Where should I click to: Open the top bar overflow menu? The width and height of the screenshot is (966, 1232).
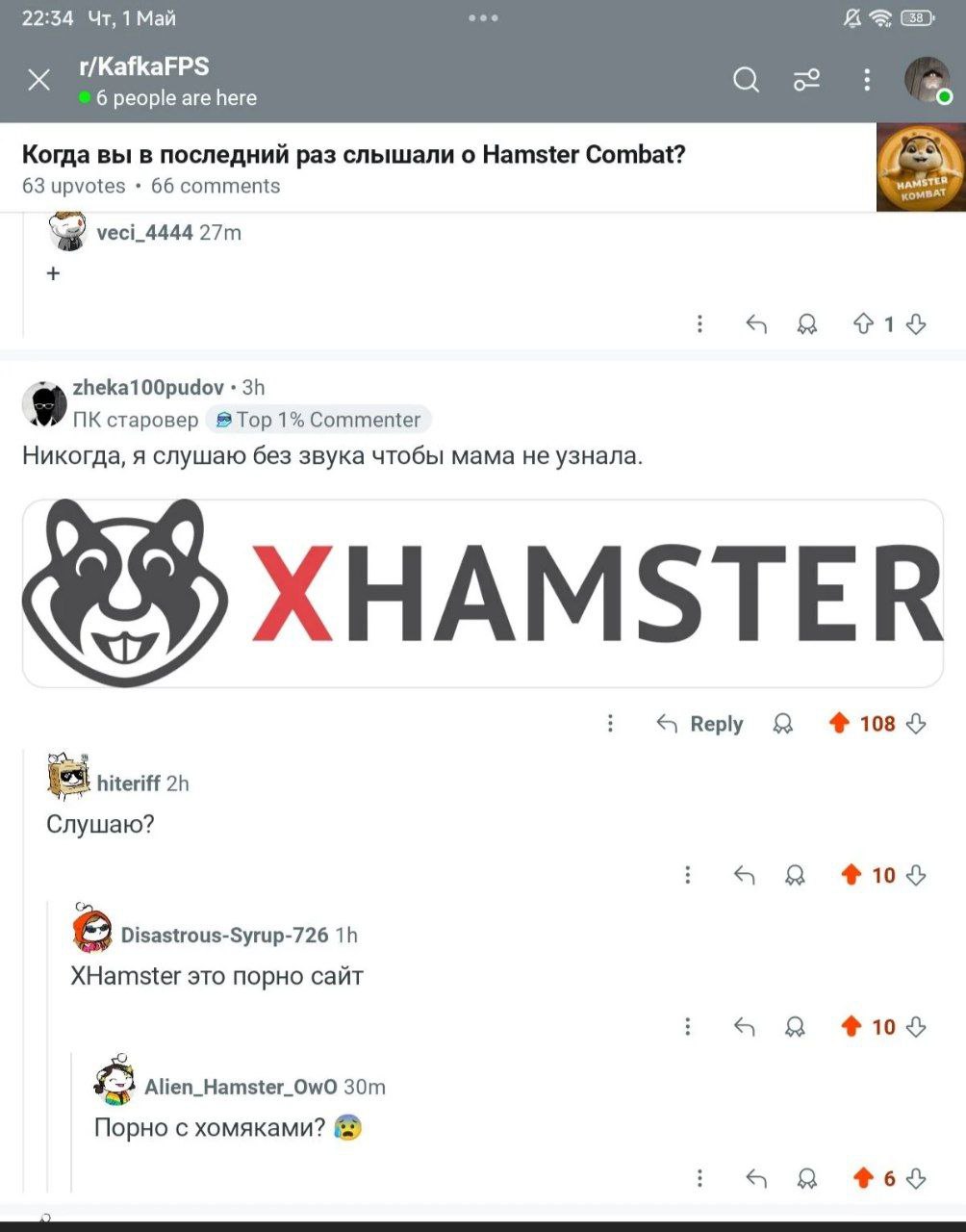[867, 80]
